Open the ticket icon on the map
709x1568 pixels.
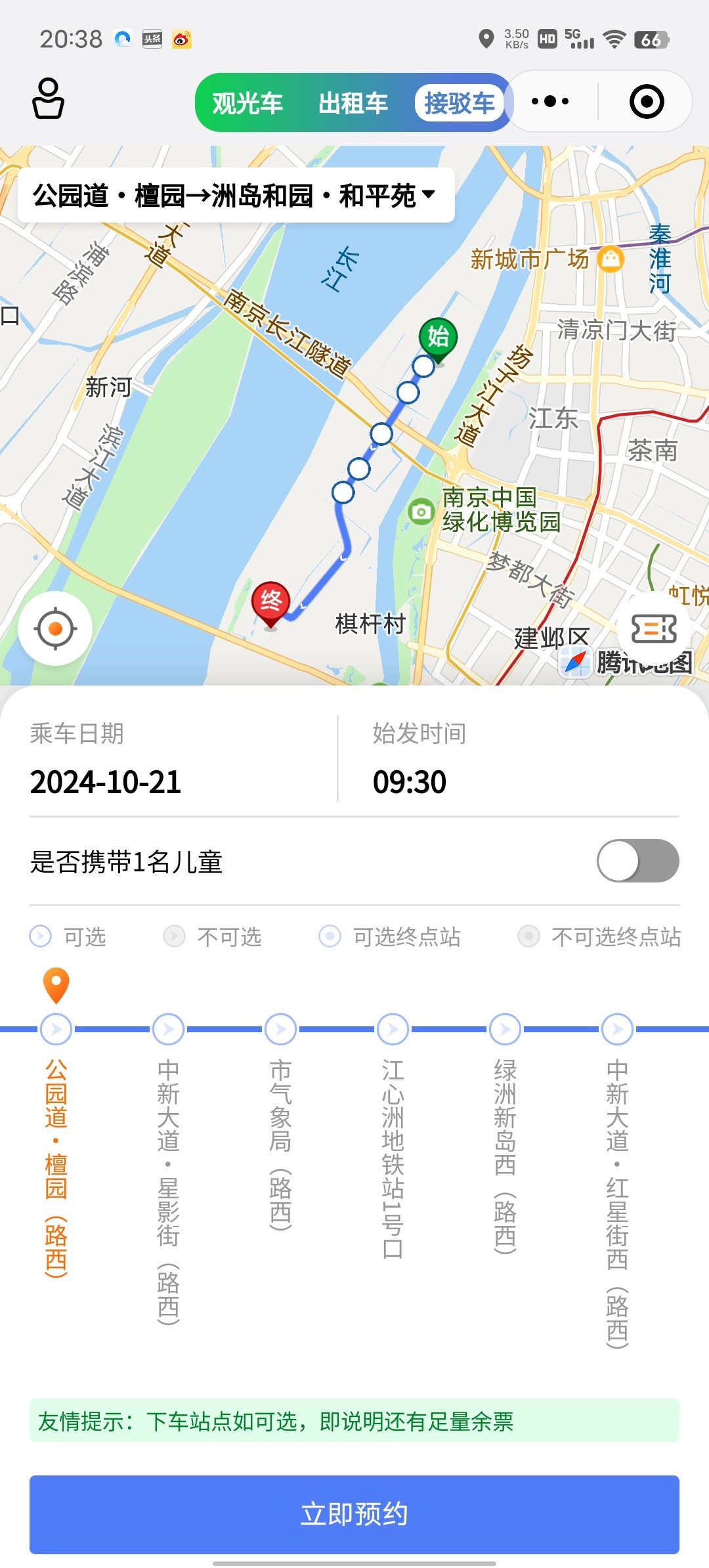pos(653,629)
